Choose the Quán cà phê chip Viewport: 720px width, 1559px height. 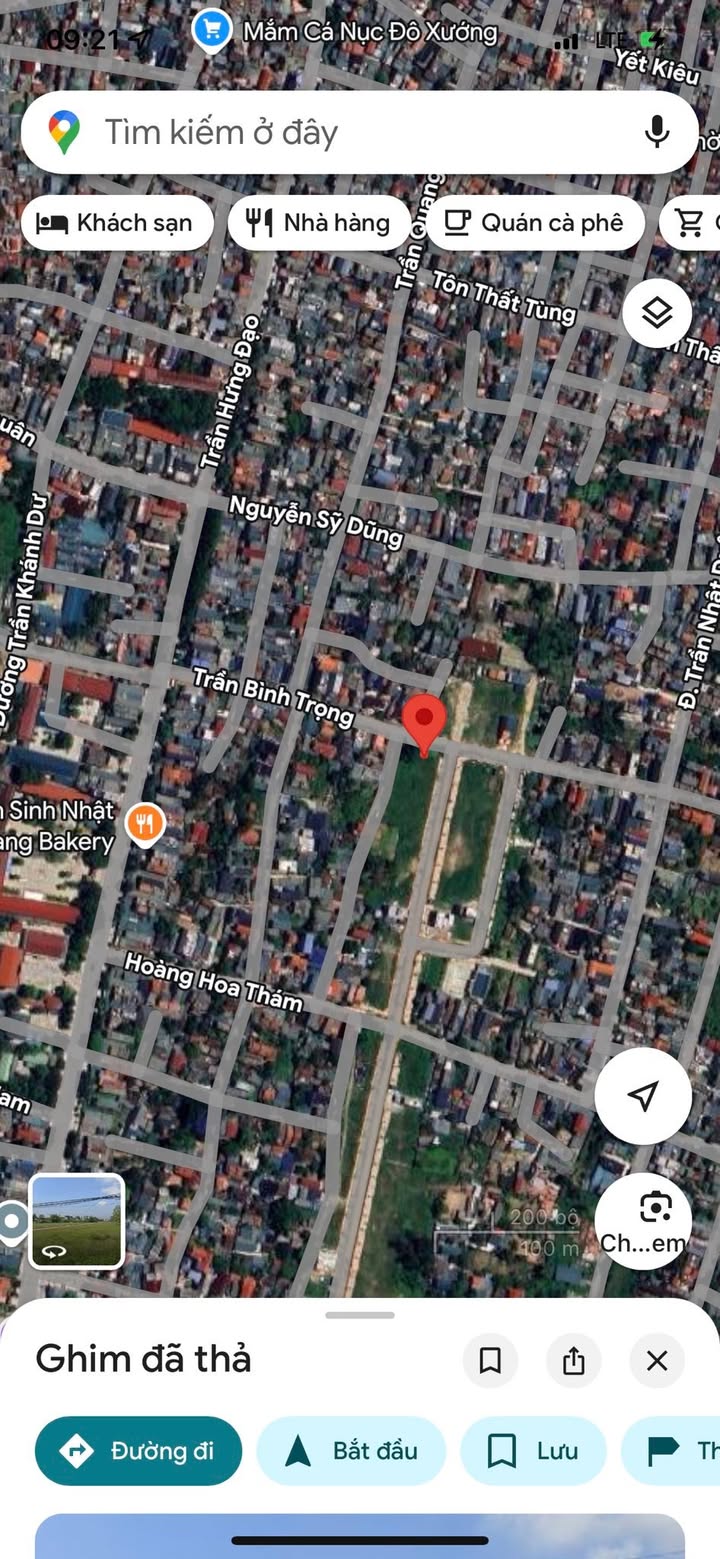click(x=534, y=222)
